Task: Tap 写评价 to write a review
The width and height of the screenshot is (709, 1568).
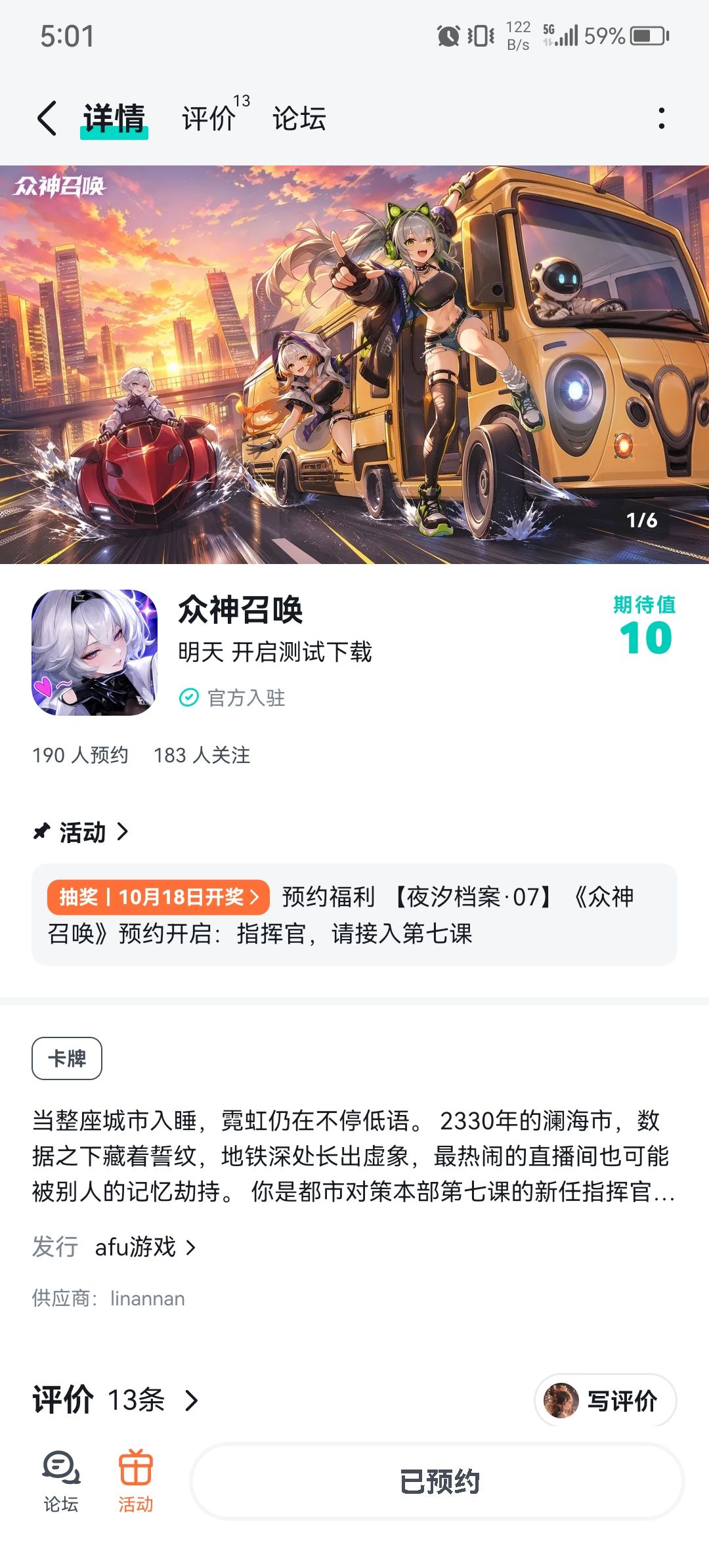Action: pyautogui.click(x=605, y=1400)
